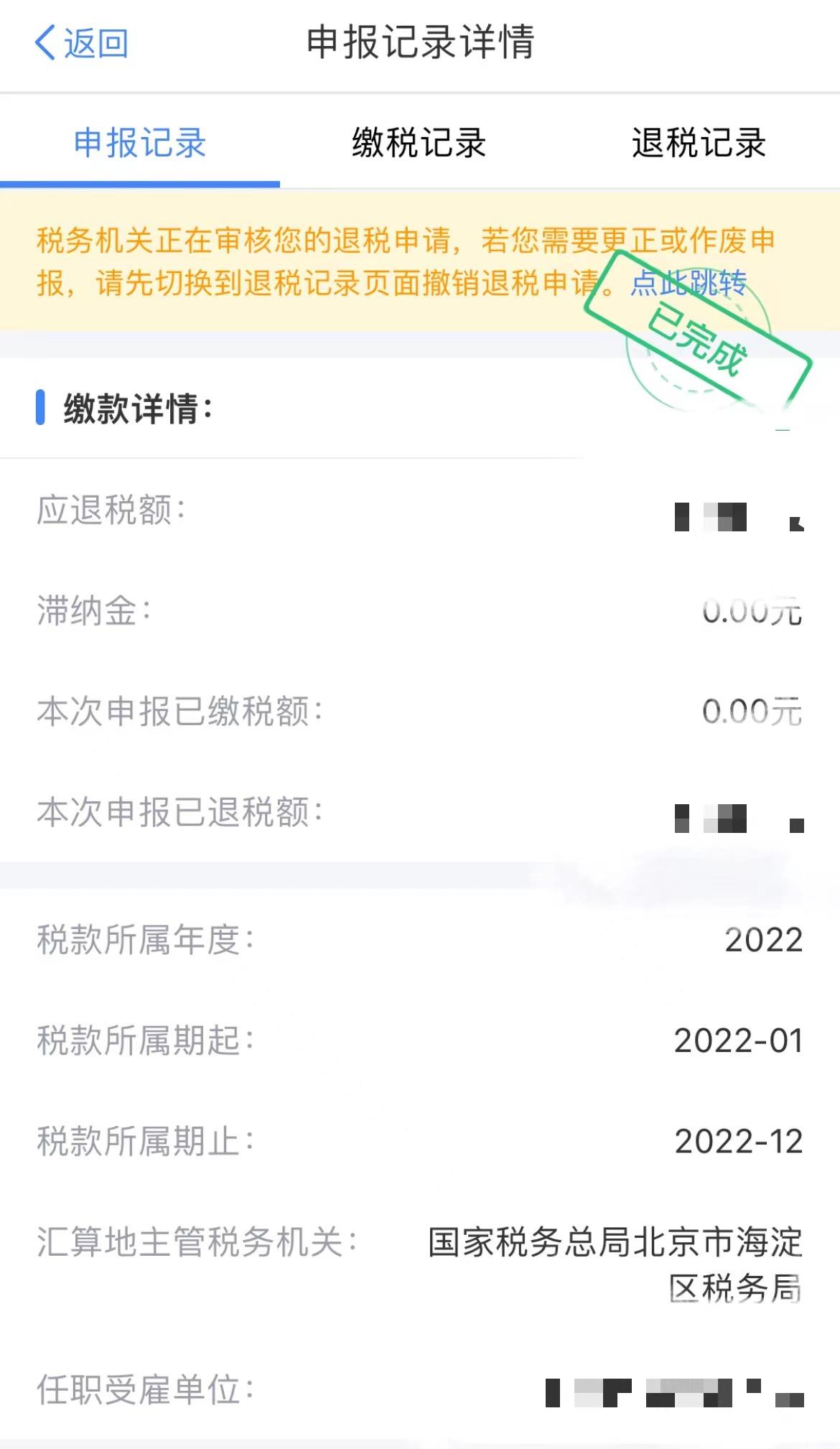Select the 申报记录 tab
This screenshot has width=840, height=1449.
tap(140, 143)
